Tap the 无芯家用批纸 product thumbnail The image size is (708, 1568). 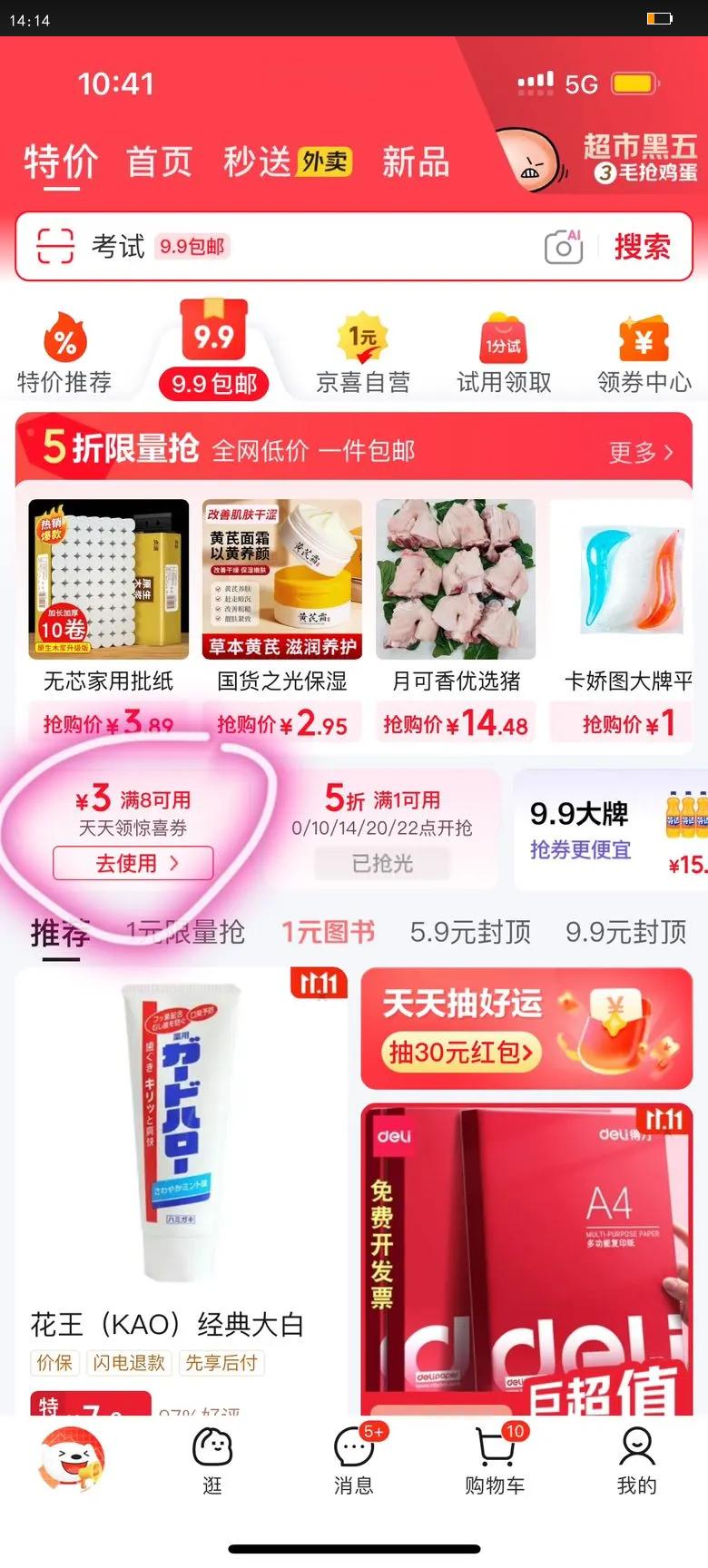coord(108,578)
